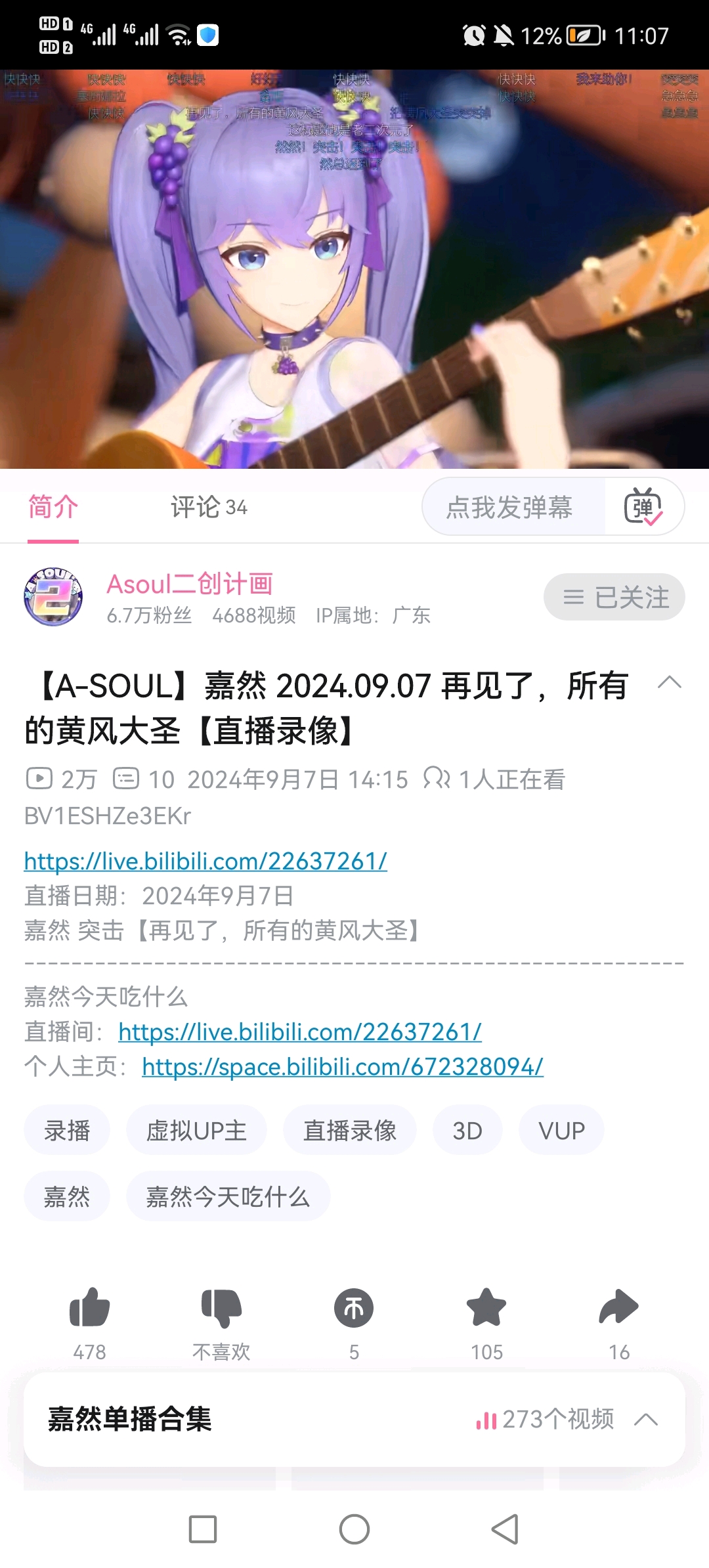Screen dimensions: 709x1568
Task: Tap the 不喜欢 dislike icon
Action: click(221, 1308)
